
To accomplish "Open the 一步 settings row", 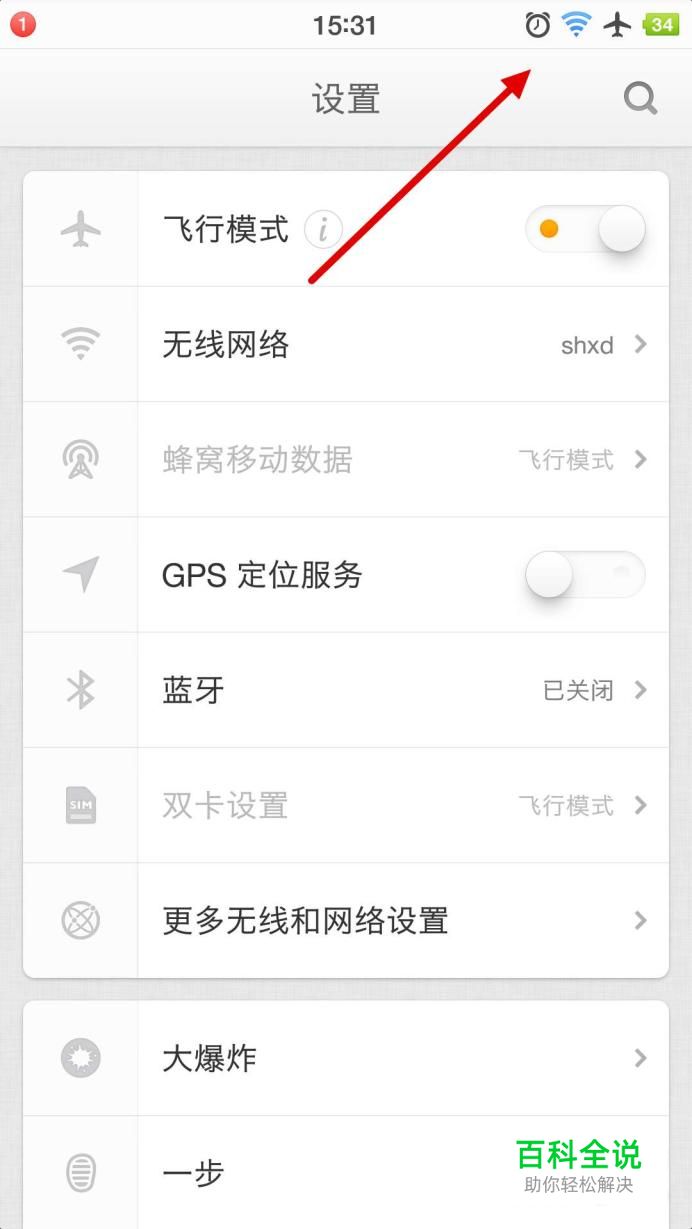I will pos(346,1173).
